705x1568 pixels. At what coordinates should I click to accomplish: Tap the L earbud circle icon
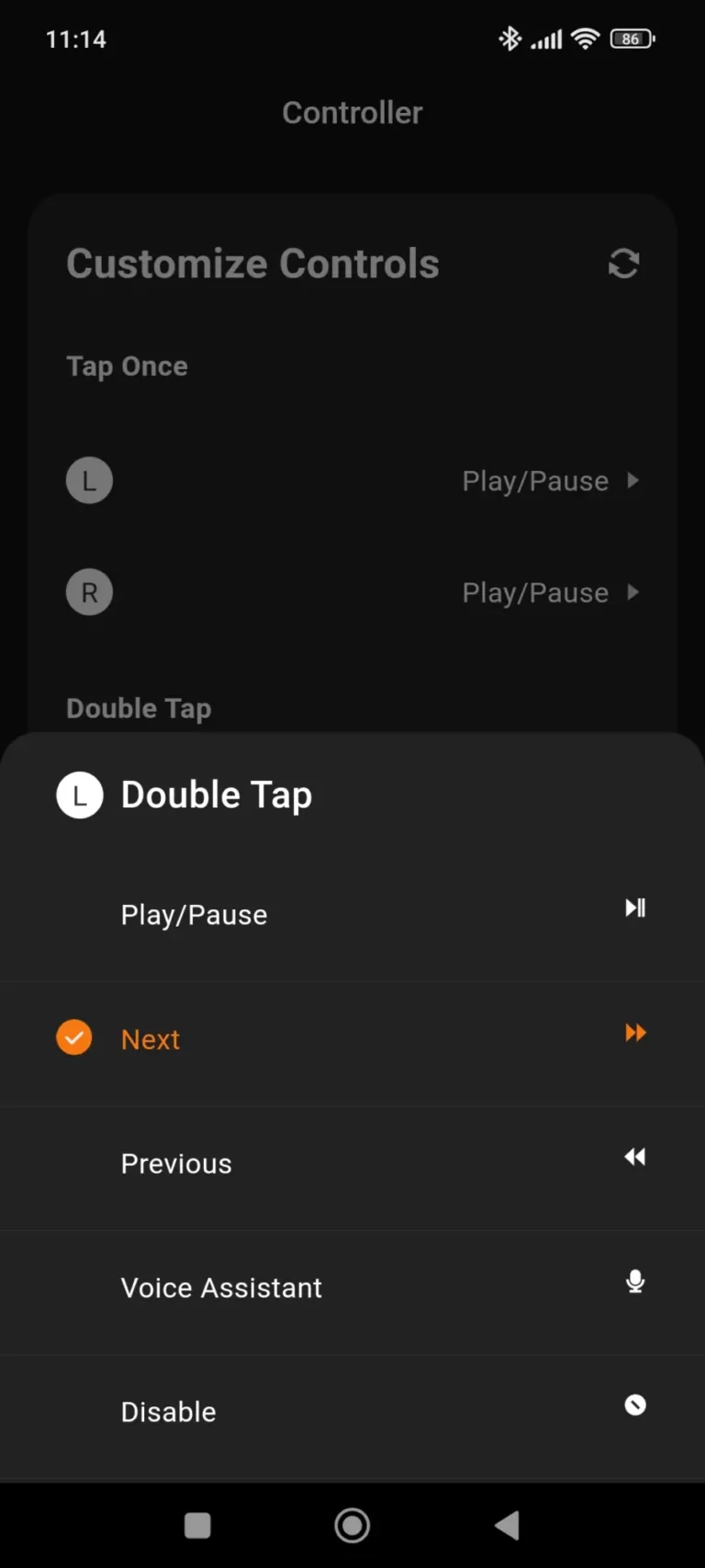pos(89,479)
